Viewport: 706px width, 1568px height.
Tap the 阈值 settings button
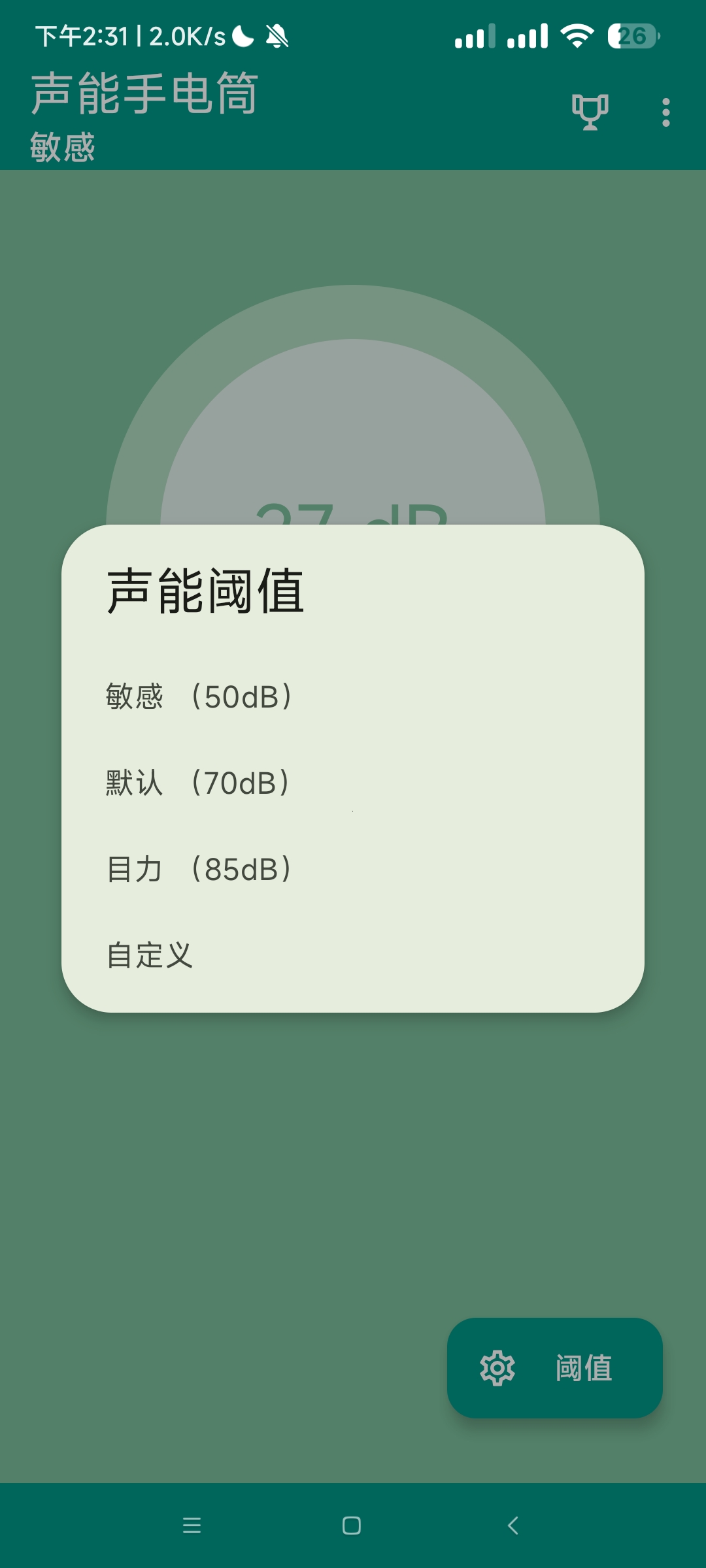(554, 1367)
